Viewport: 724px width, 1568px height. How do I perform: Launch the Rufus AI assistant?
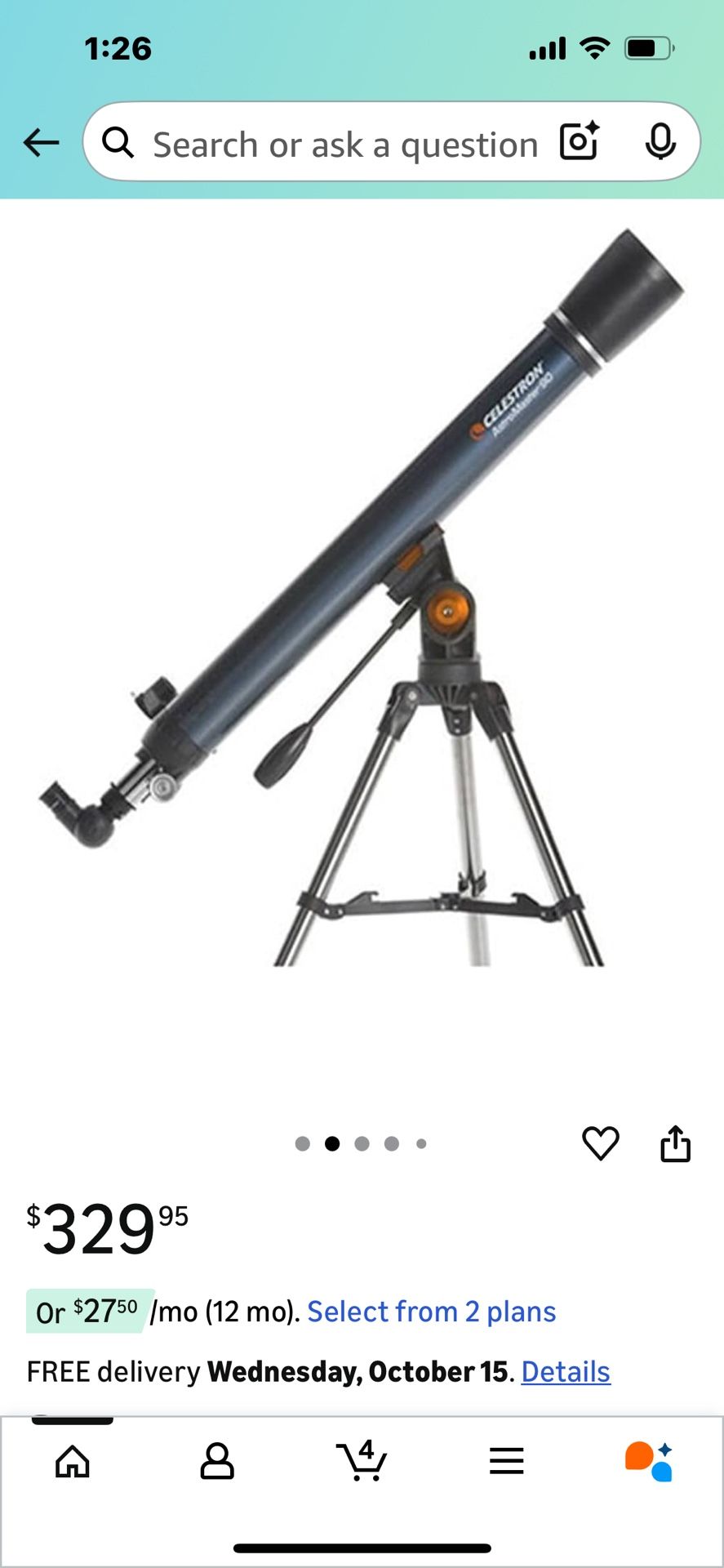point(650,1461)
